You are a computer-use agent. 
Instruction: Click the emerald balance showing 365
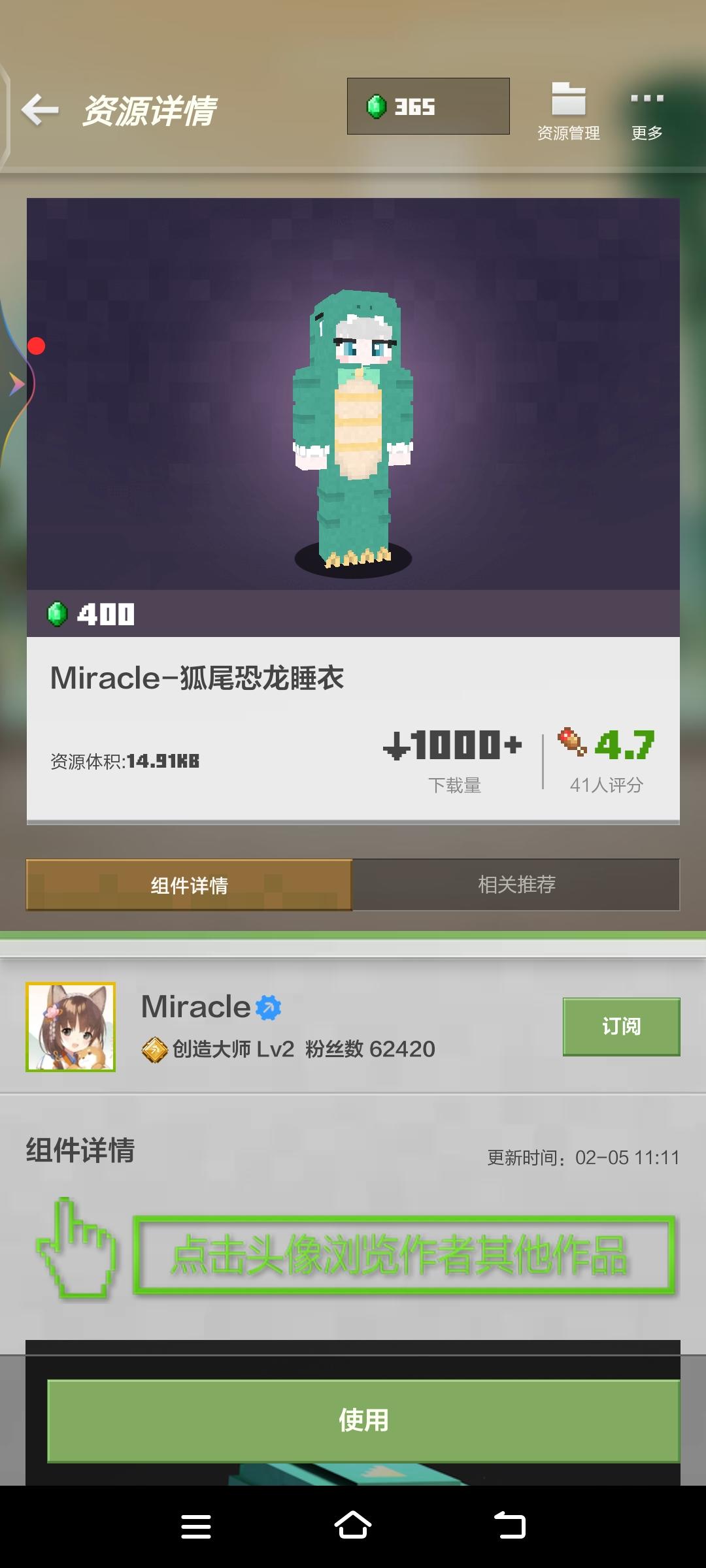pyautogui.click(x=428, y=106)
